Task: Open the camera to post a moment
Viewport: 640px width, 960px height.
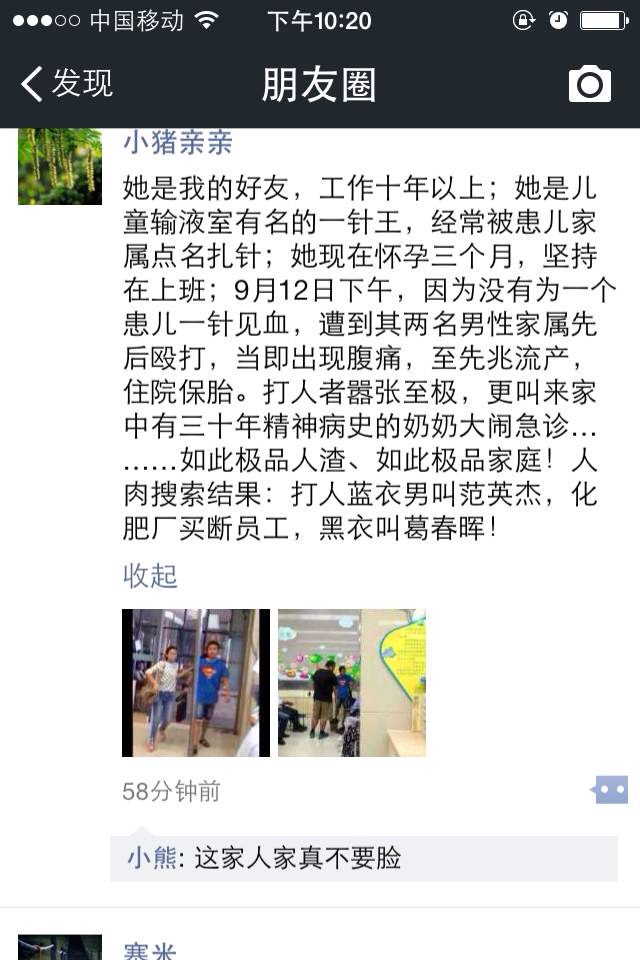Action: pyautogui.click(x=589, y=84)
